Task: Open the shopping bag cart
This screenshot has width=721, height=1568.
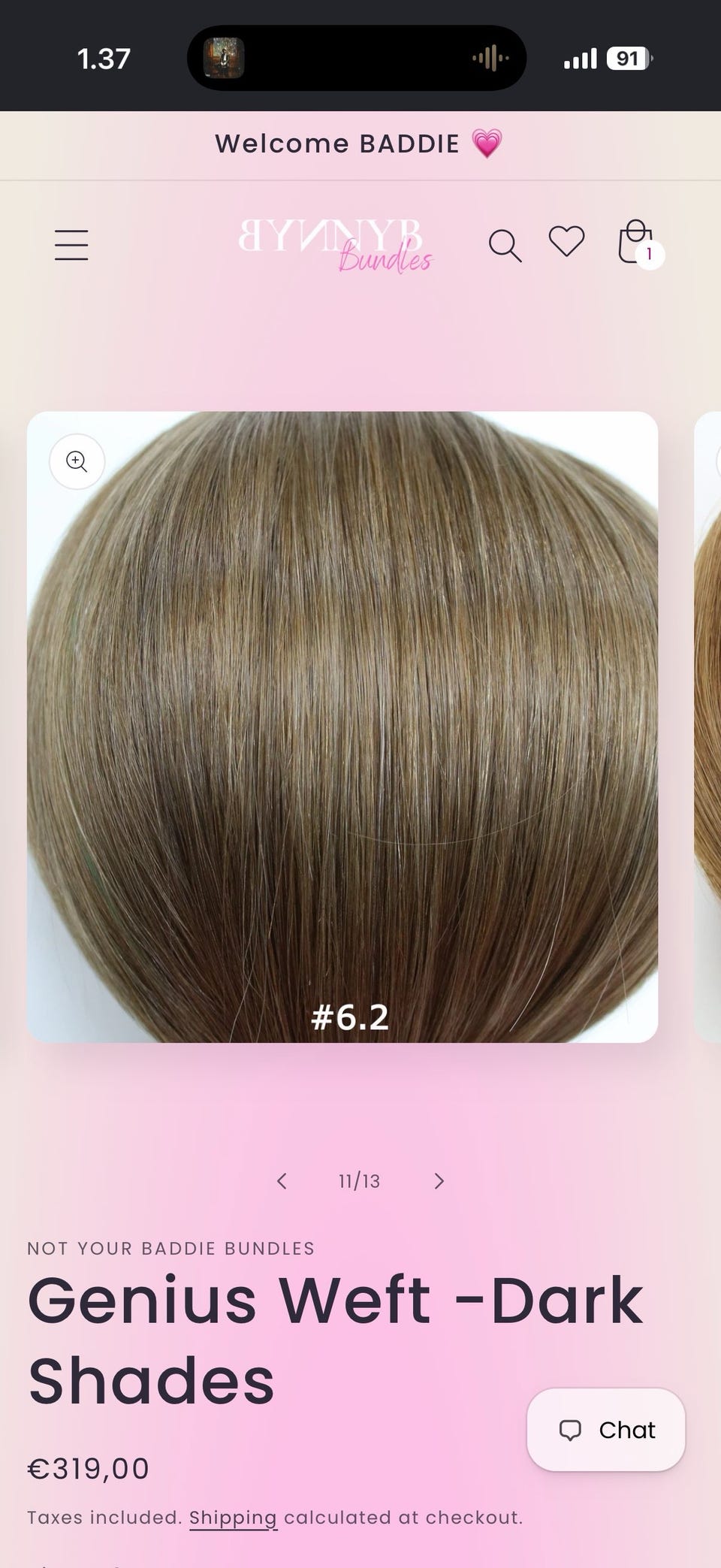Action: pos(638,243)
